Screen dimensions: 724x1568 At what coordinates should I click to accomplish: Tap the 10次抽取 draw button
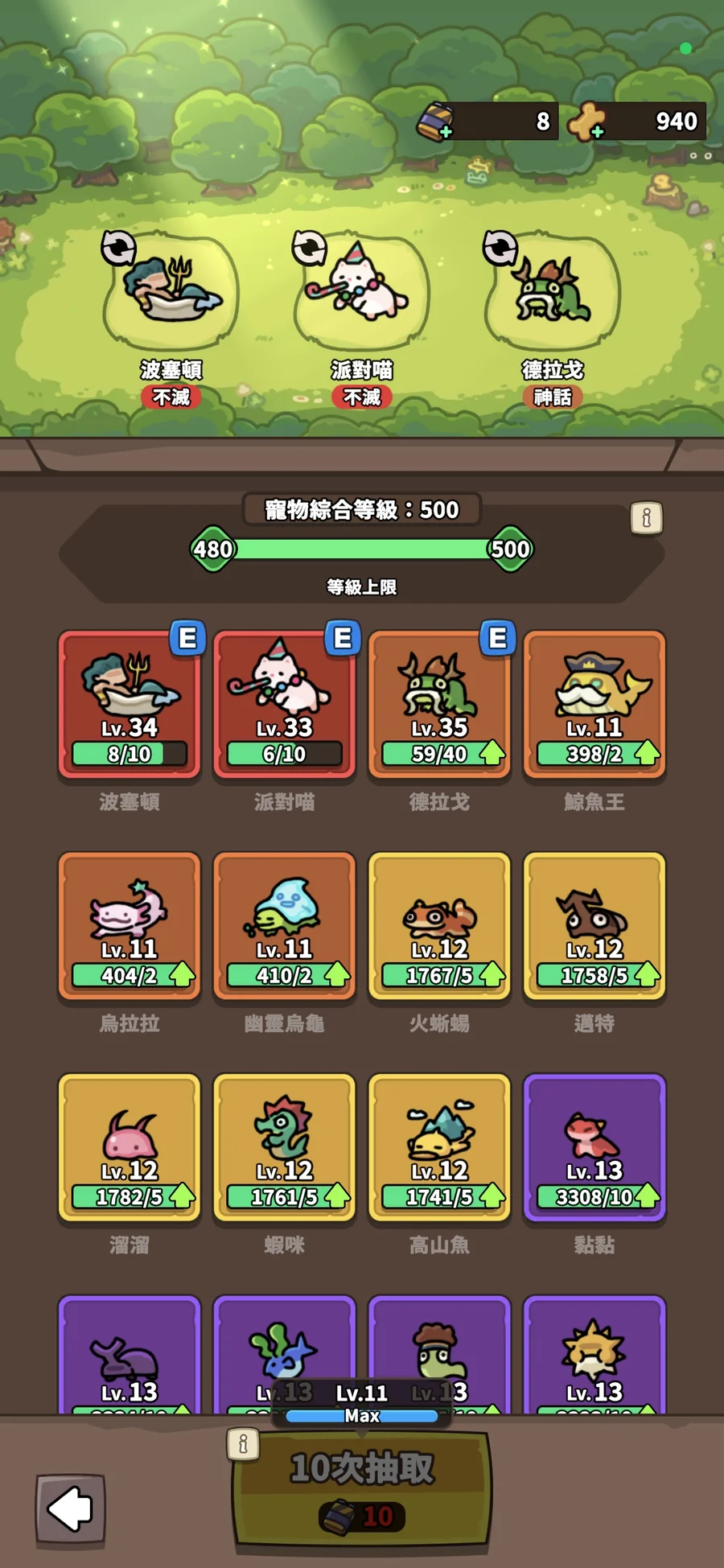coord(362,1488)
